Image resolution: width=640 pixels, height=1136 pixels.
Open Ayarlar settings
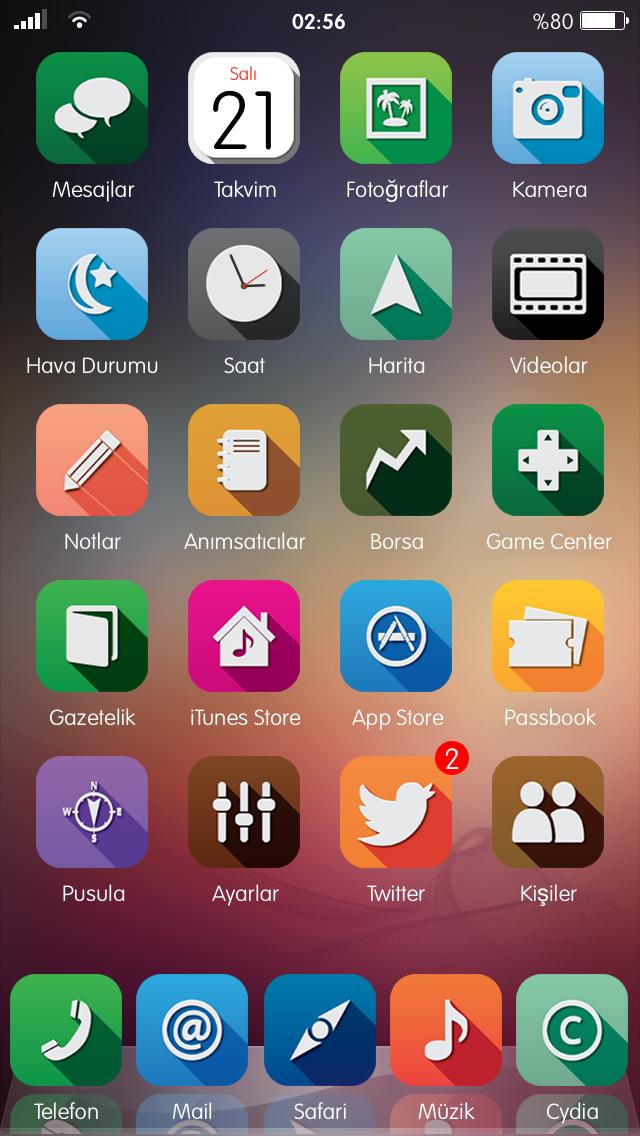tap(244, 812)
